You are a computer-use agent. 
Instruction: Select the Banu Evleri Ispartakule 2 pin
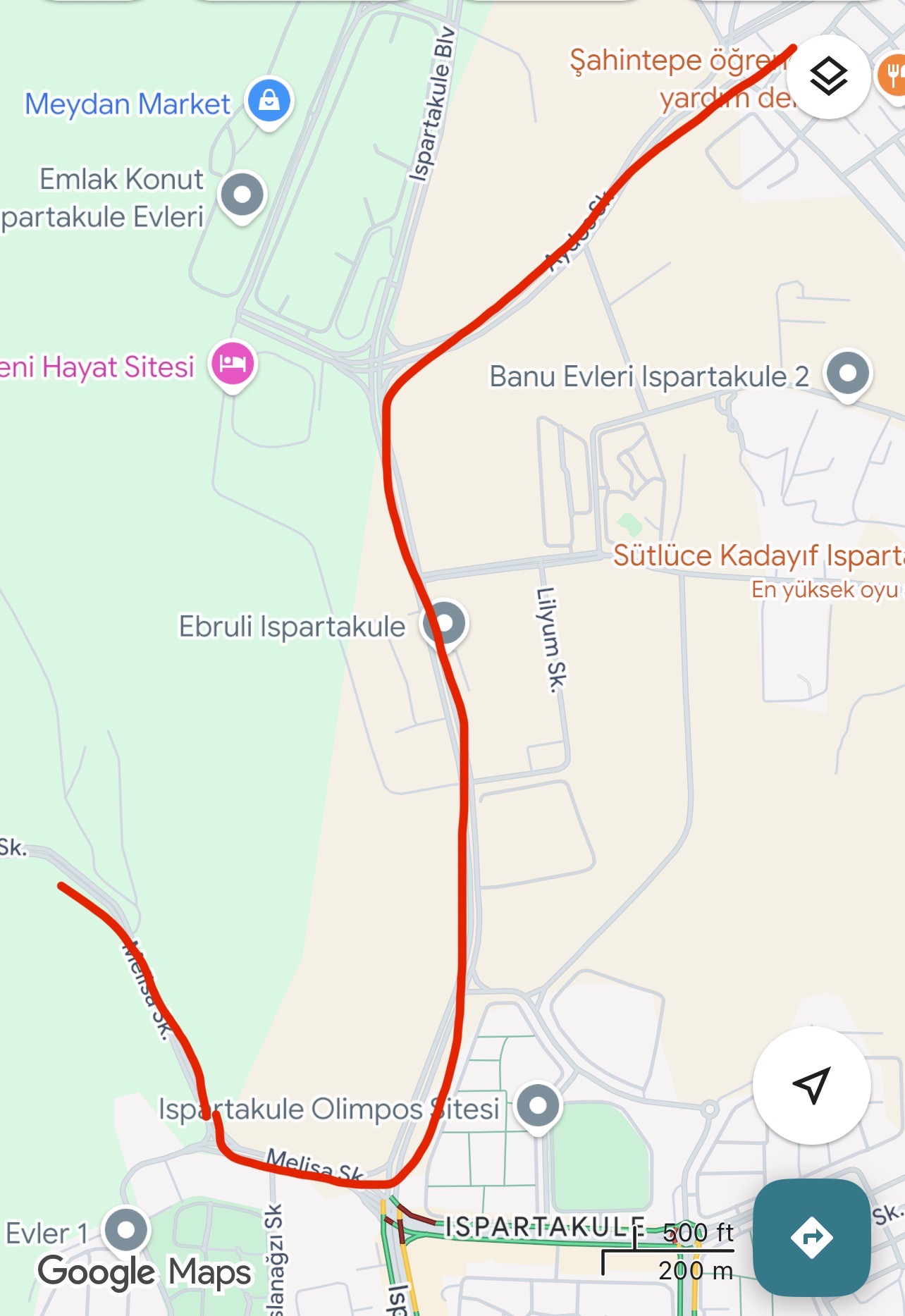tap(848, 374)
